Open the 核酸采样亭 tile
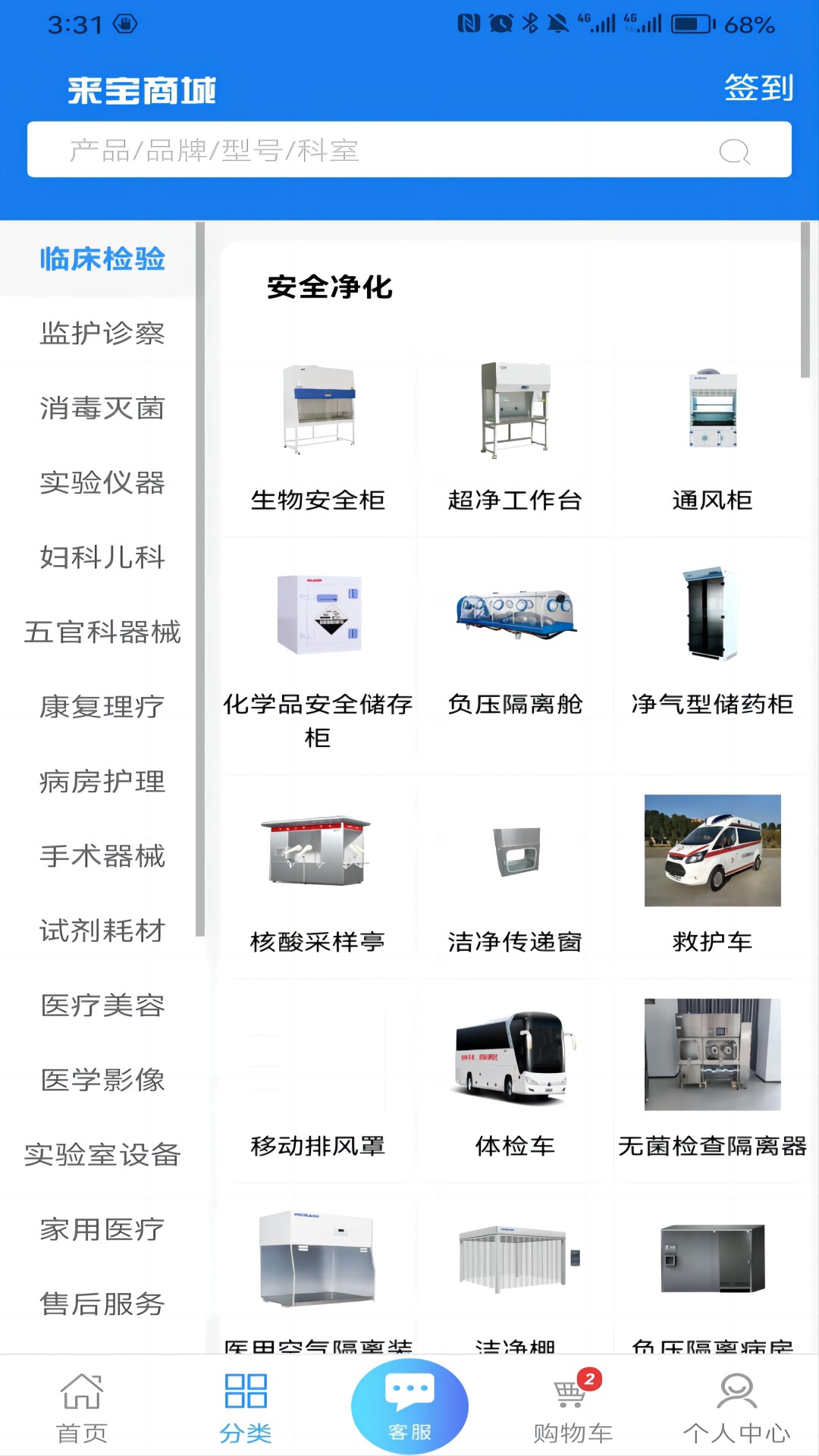The width and height of the screenshot is (819, 1456). pyautogui.click(x=318, y=880)
